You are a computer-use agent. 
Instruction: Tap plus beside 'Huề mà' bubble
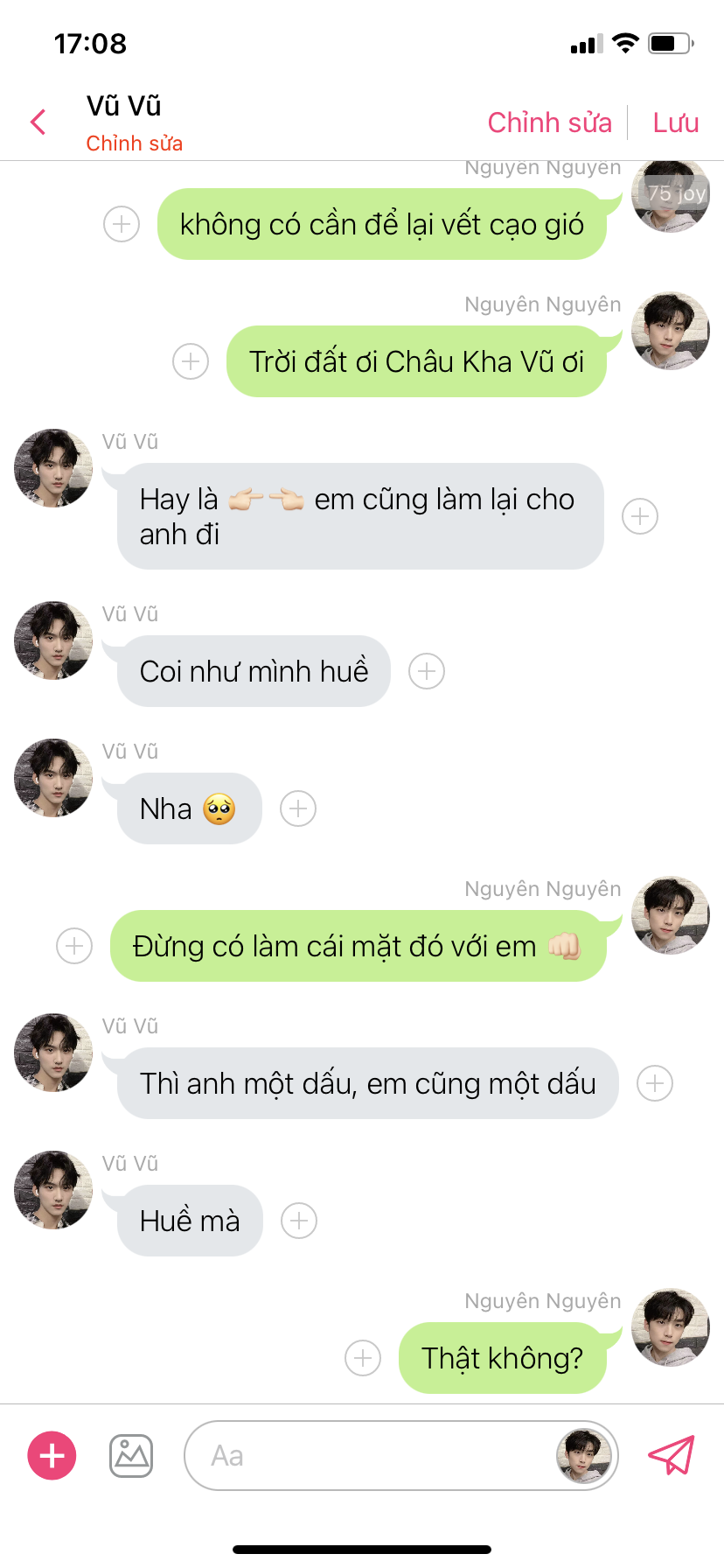[x=299, y=1221]
